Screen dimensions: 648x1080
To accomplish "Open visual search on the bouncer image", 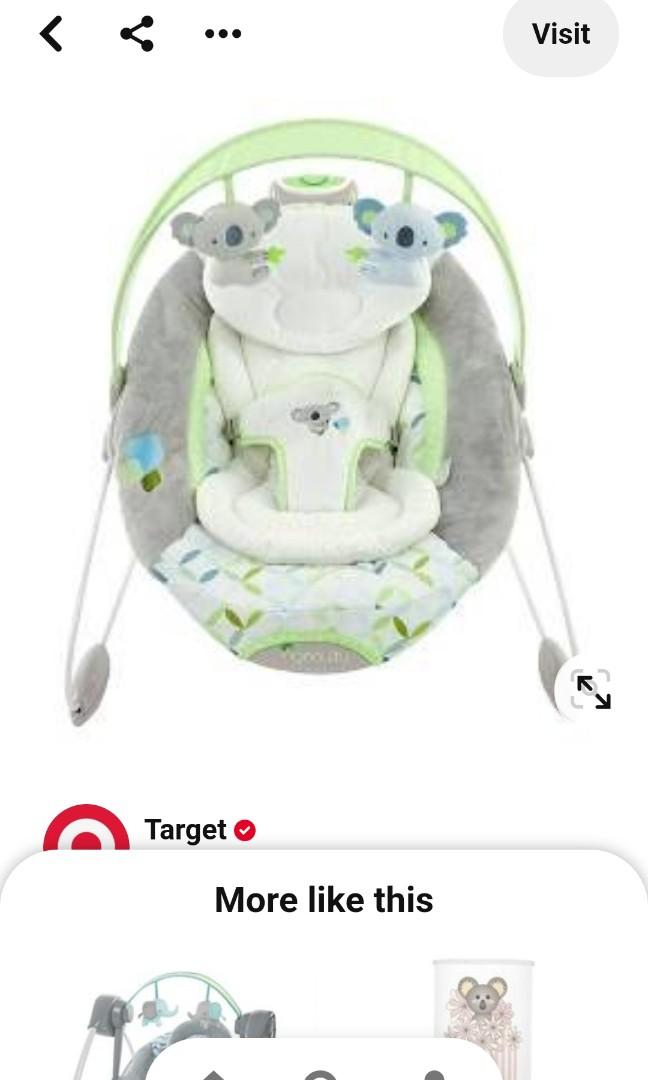I will coord(591,690).
